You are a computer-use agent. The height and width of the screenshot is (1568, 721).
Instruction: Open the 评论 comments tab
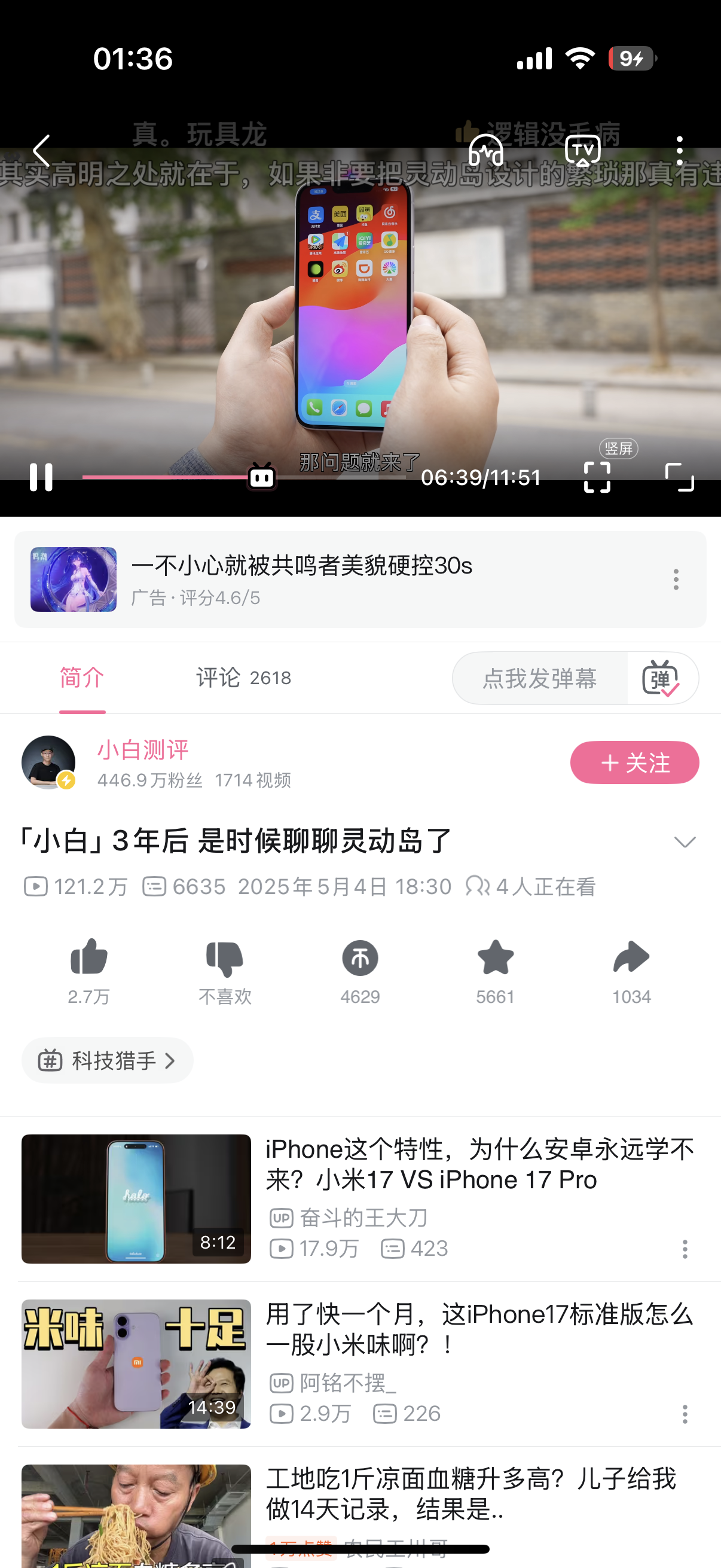pos(243,678)
